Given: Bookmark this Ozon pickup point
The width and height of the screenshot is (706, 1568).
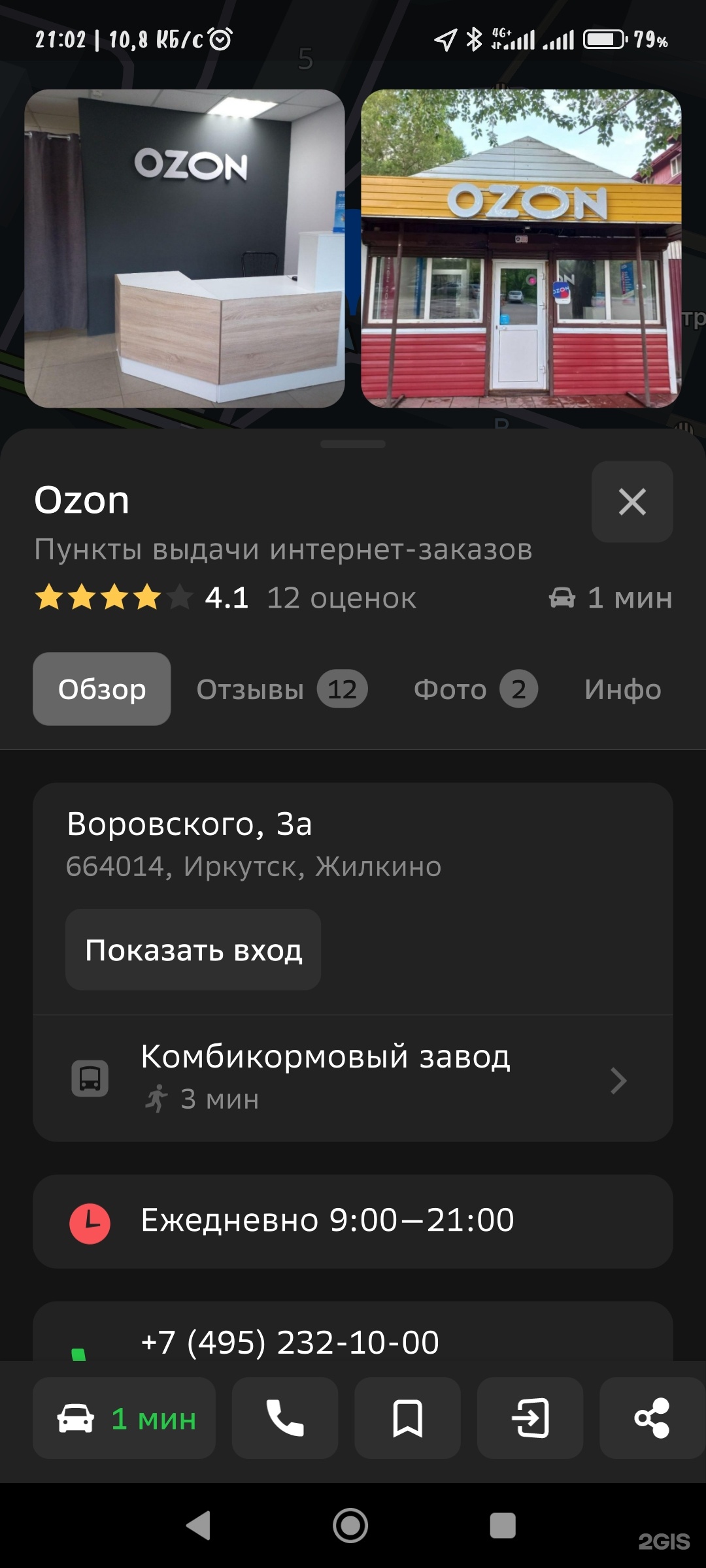Looking at the screenshot, I should point(407,1418).
